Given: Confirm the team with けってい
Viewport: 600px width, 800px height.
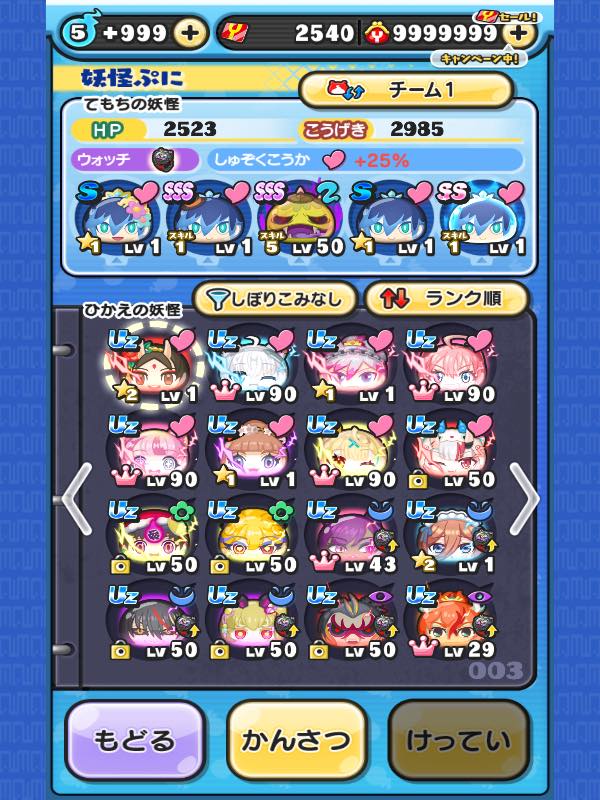Looking at the screenshot, I should [459, 741].
